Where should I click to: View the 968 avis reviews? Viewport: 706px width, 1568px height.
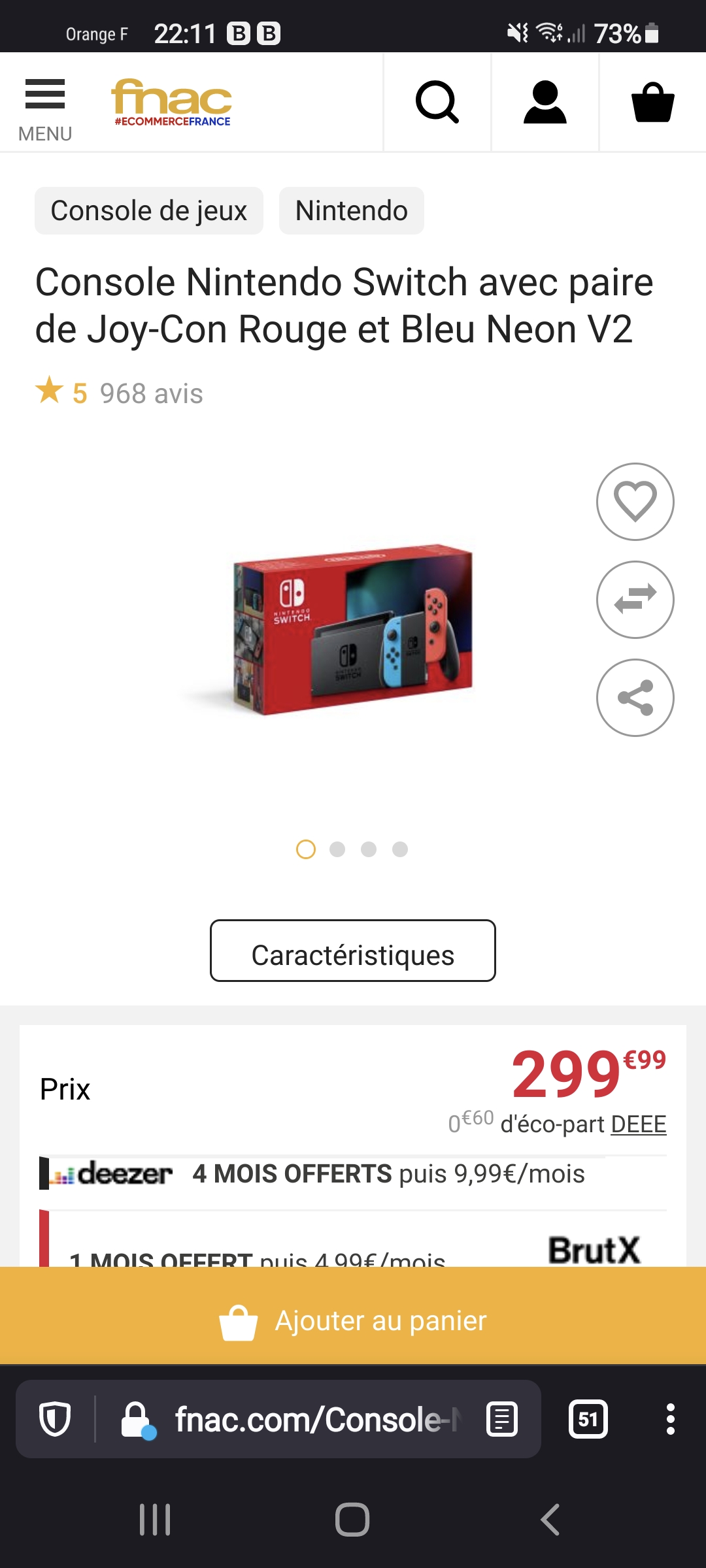(x=151, y=394)
